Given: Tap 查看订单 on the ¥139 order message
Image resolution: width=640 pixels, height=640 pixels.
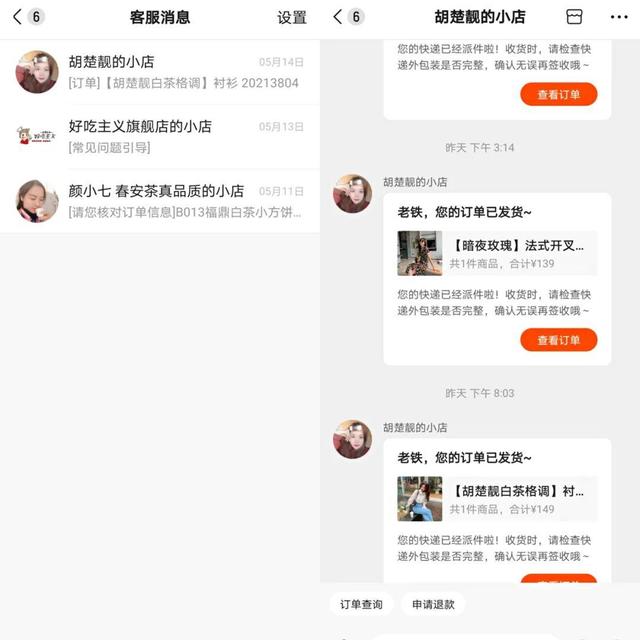Looking at the screenshot, I should 558,340.
